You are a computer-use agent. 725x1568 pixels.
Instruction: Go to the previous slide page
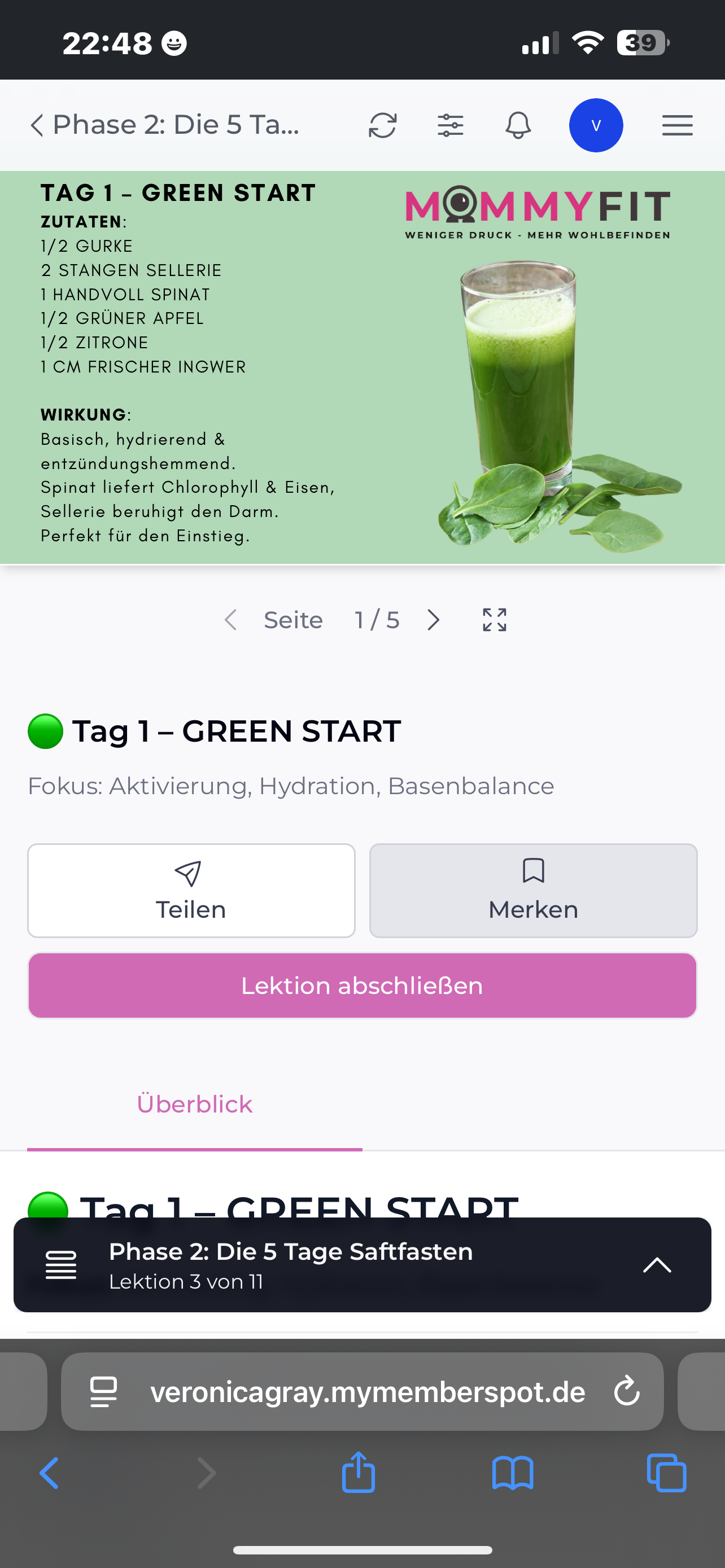(230, 620)
